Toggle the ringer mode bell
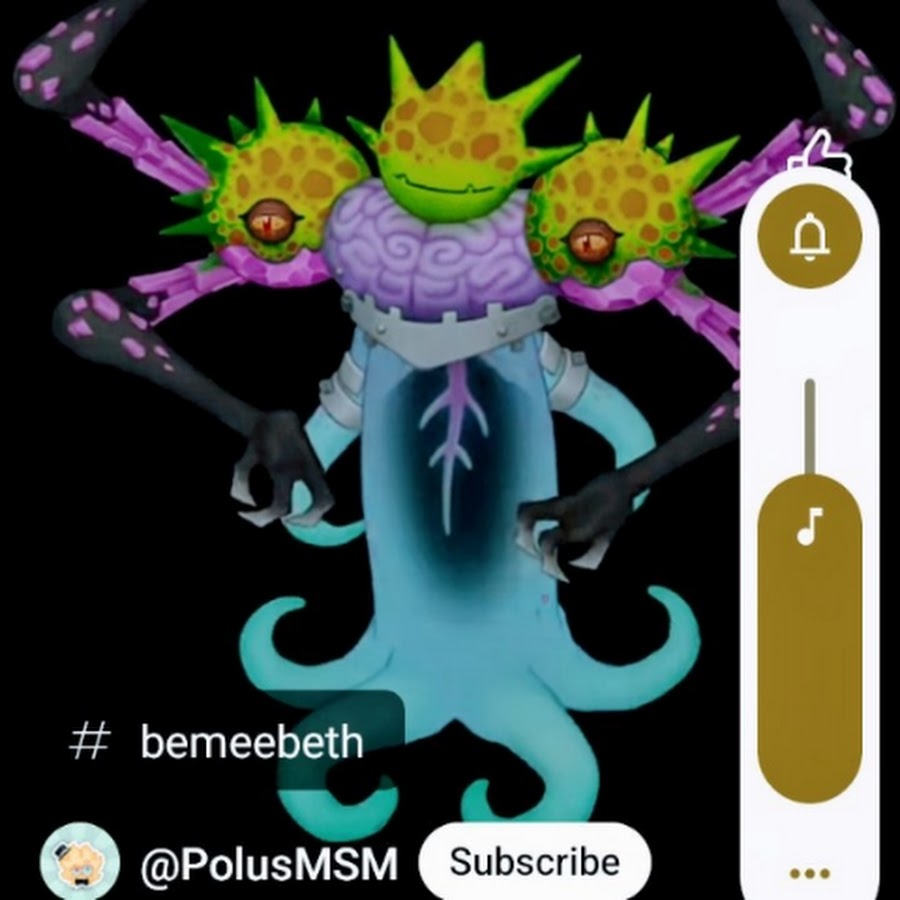Viewport: 900px width, 900px height. (809, 237)
